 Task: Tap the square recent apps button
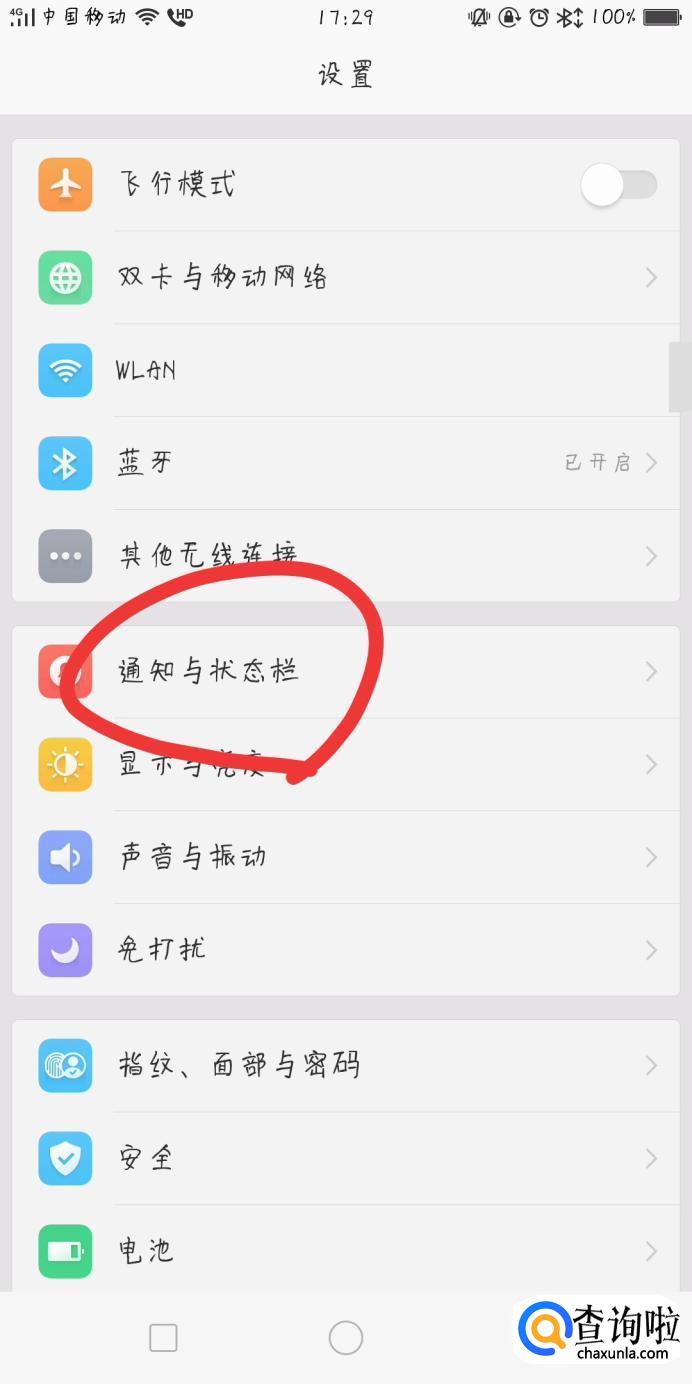163,1337
